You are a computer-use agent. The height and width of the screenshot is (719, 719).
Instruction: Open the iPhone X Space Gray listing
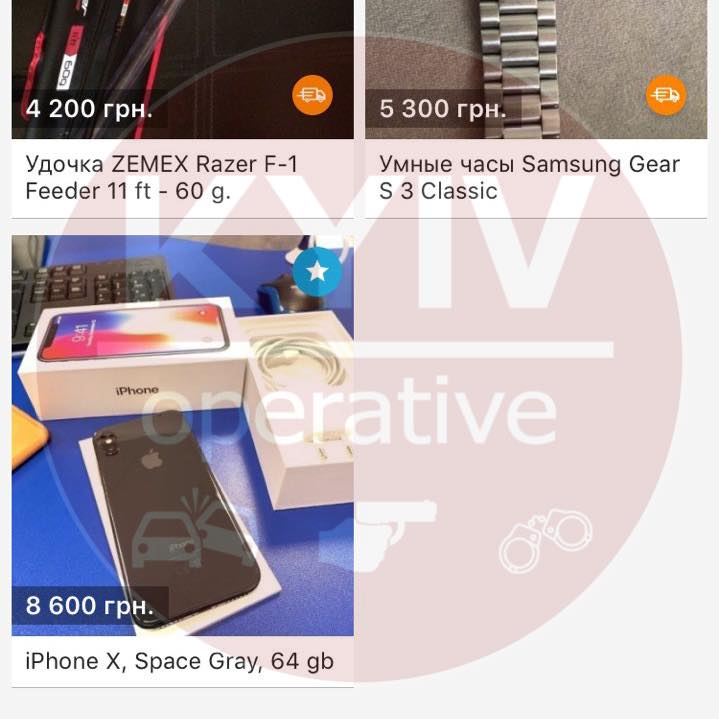pos(179,661)
